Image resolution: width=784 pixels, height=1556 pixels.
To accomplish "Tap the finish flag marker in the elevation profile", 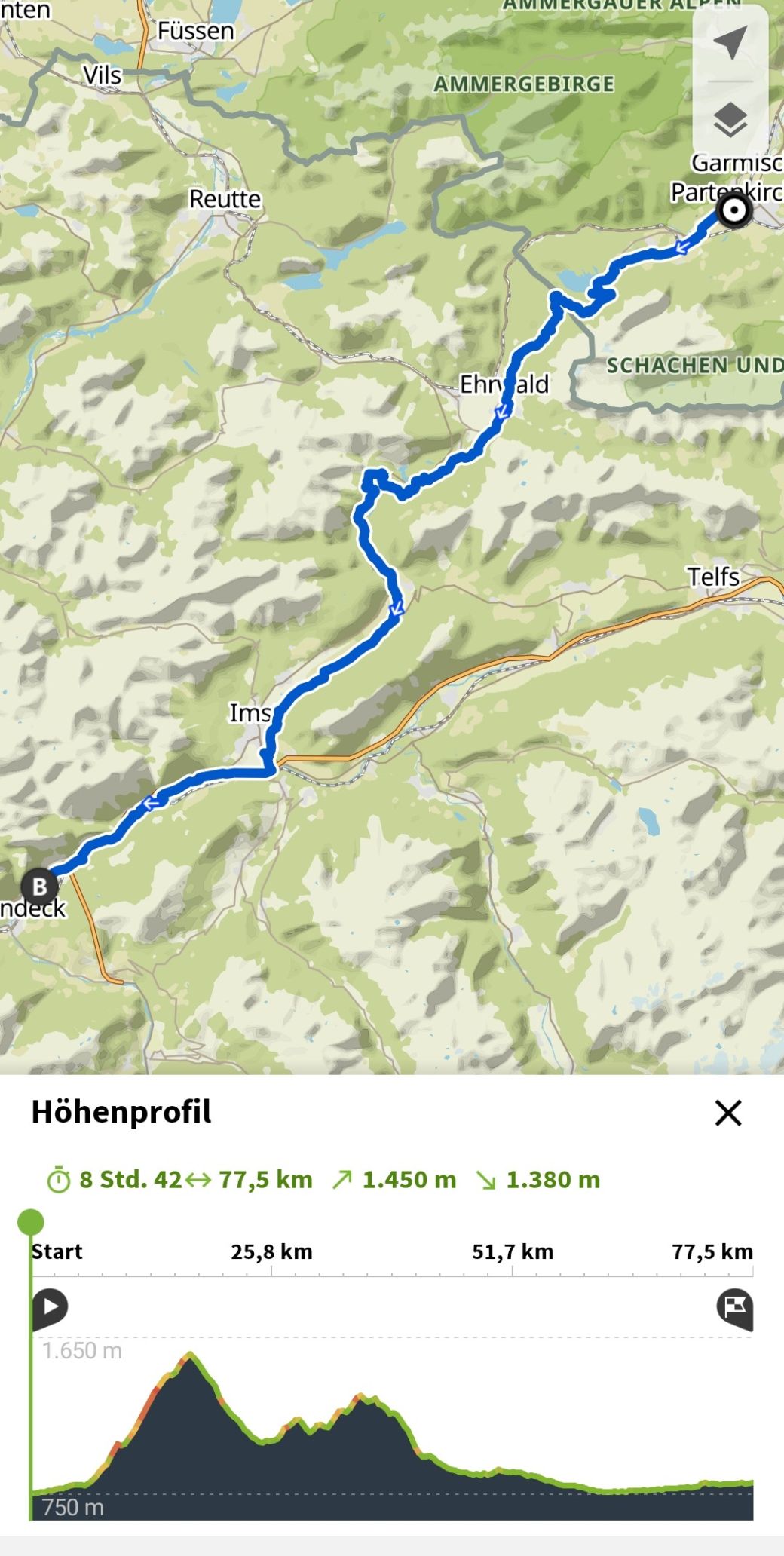I will 735,1309.
